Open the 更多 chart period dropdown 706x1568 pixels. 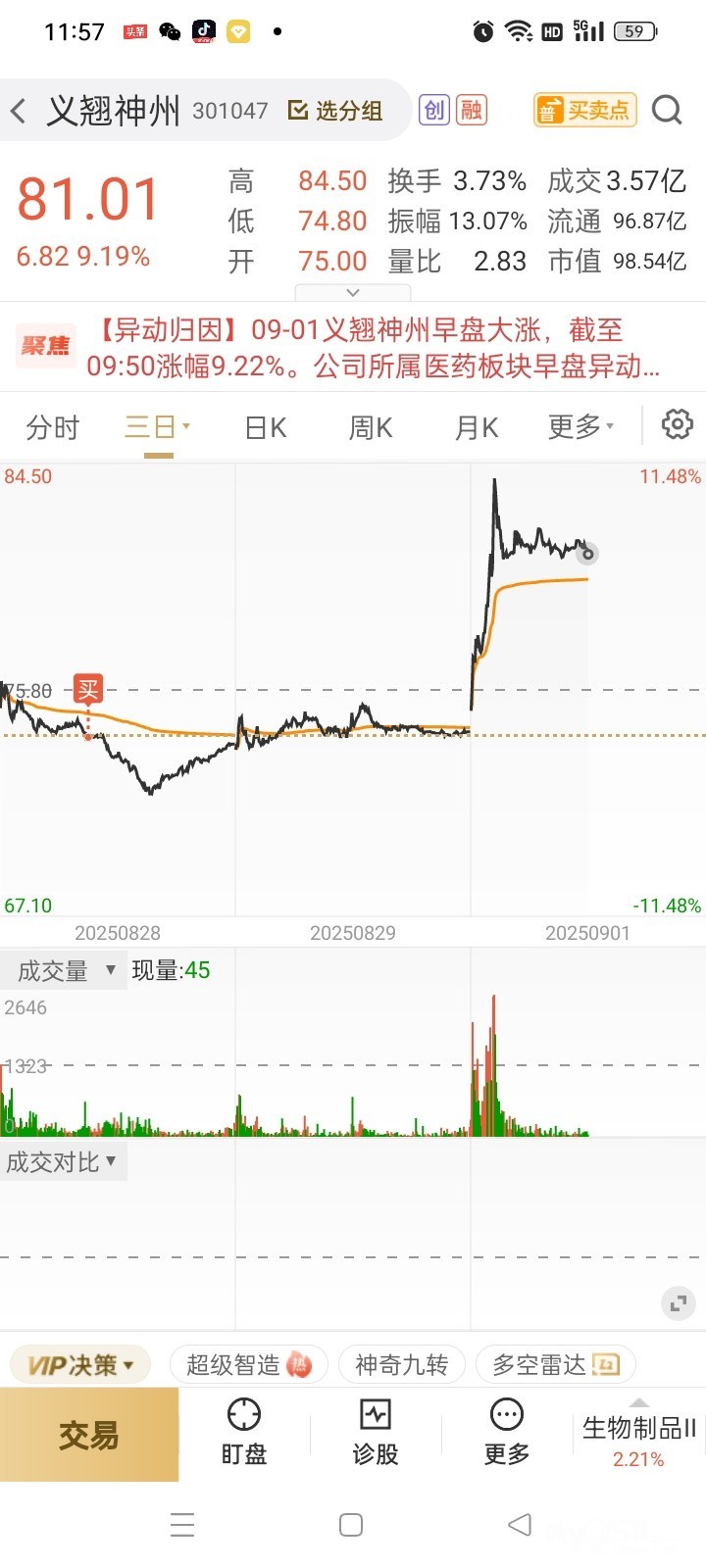(580, 426)
